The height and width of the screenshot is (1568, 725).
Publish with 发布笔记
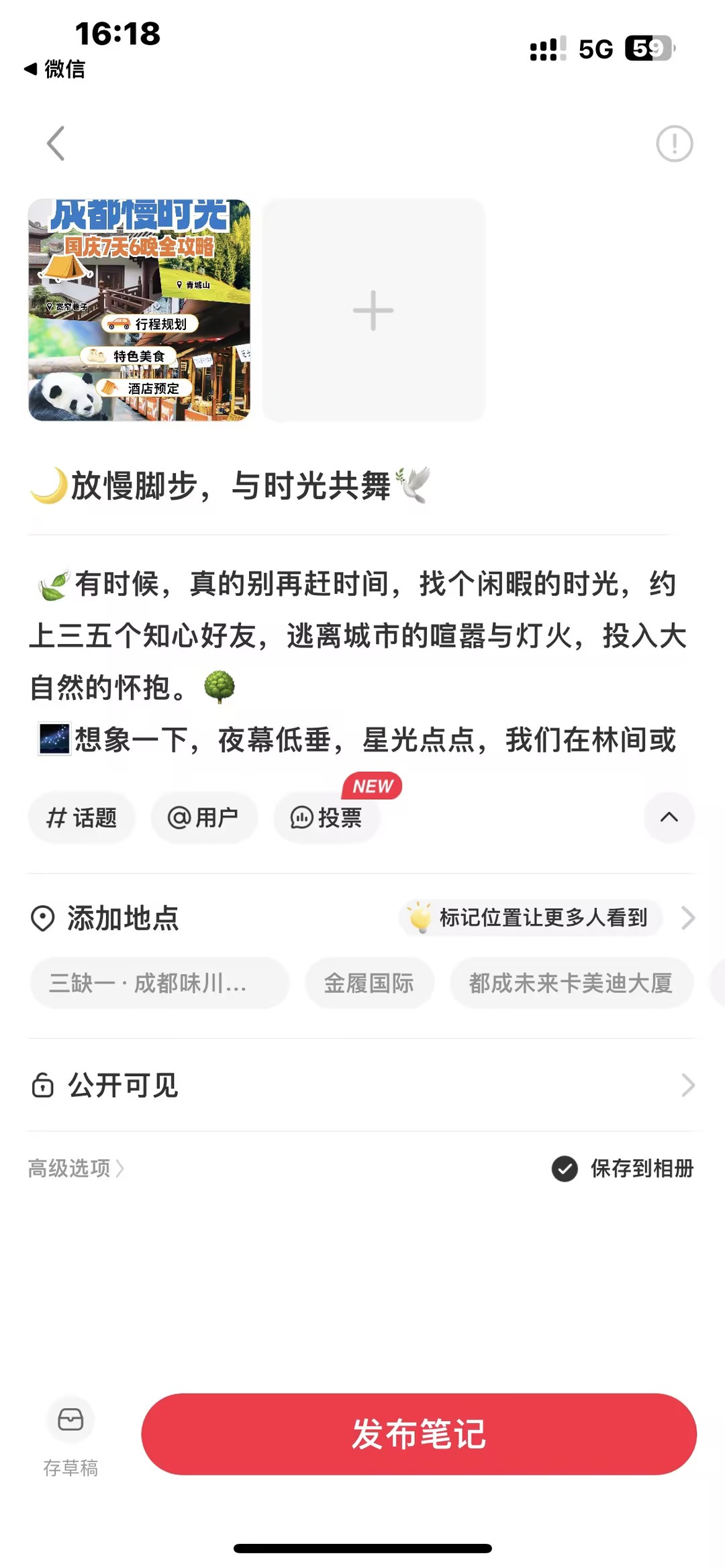pyautogui.click(x=419, y=1434)
